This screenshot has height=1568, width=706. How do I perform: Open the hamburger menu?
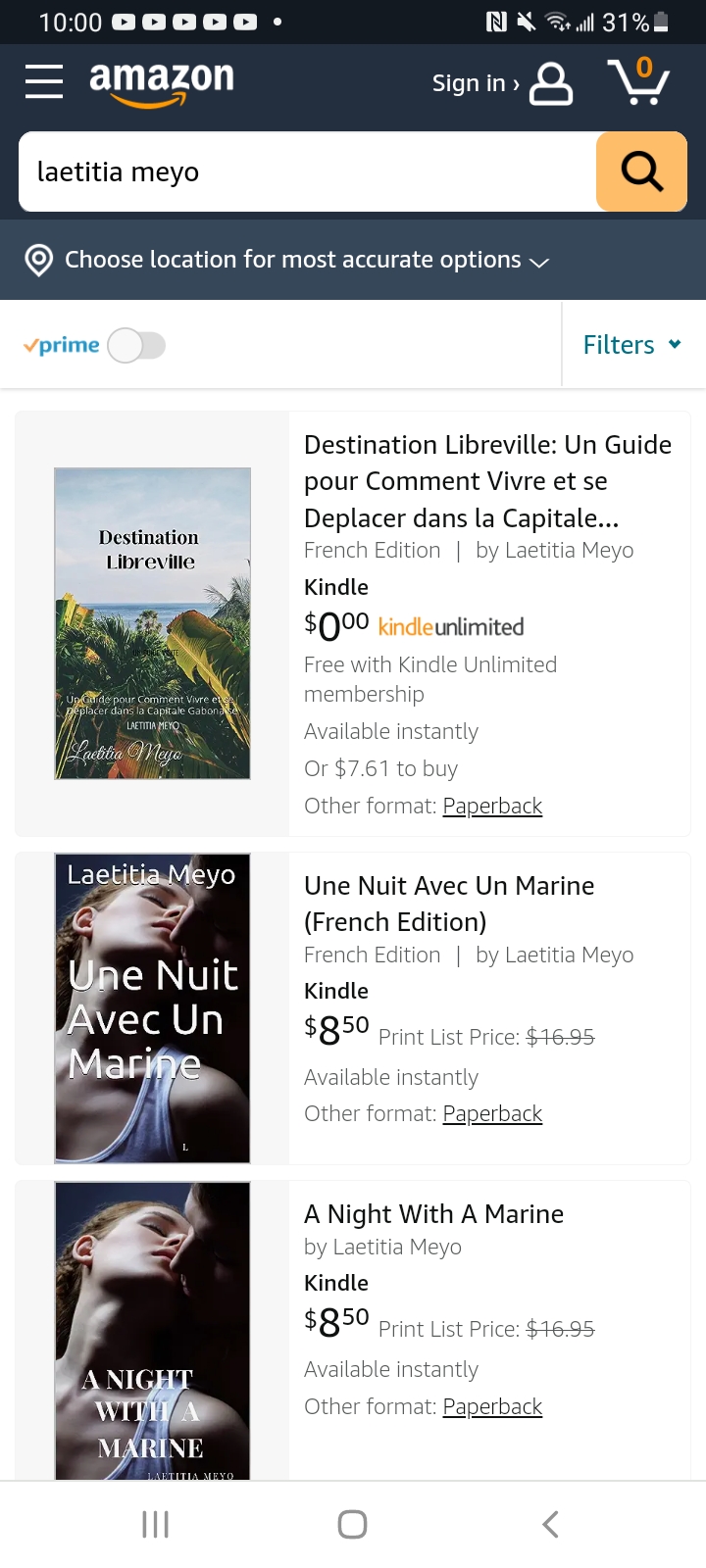[x=44, y=81]
